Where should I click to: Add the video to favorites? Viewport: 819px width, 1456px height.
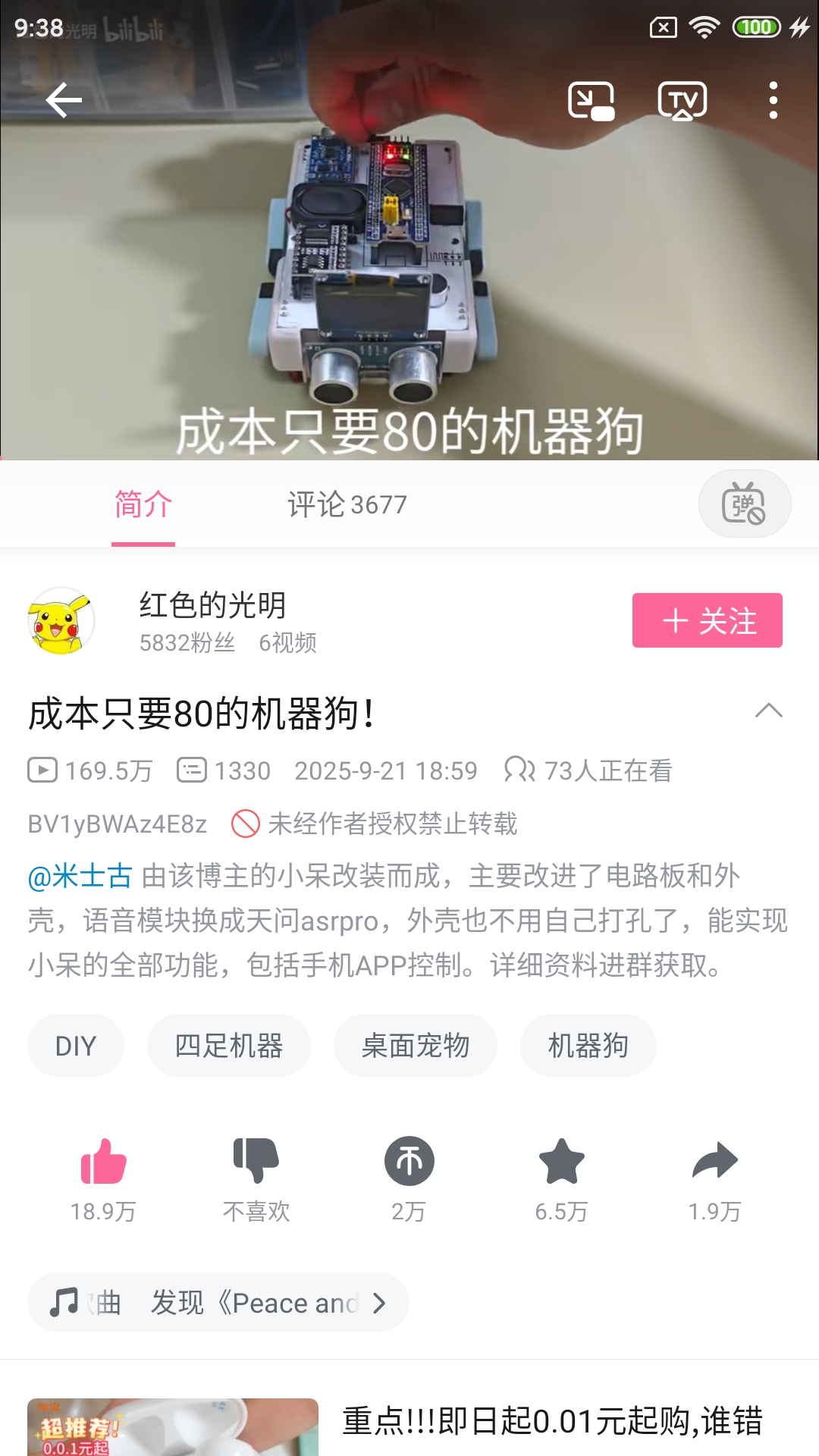(x=561, y=1163)
